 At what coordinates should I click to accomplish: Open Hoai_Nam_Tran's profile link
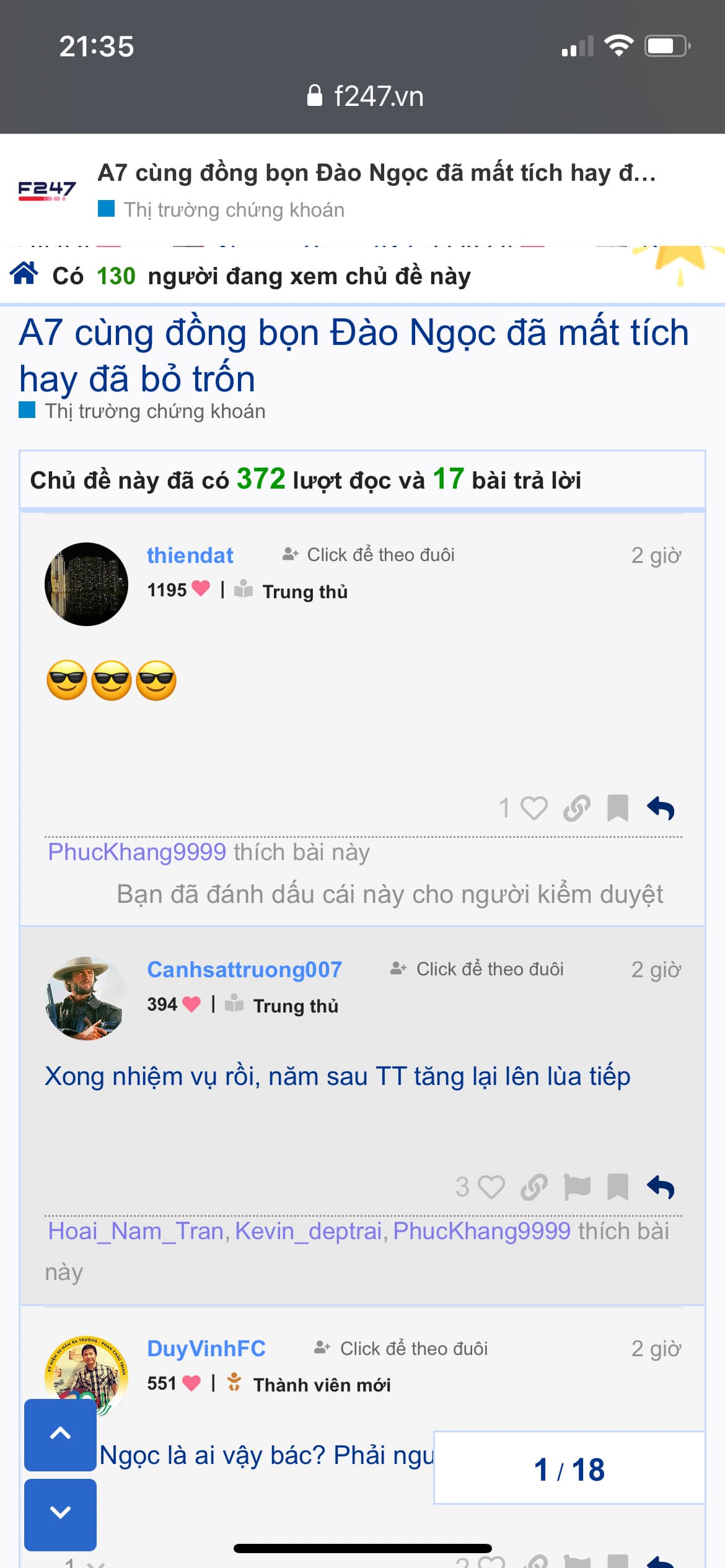136,1231
